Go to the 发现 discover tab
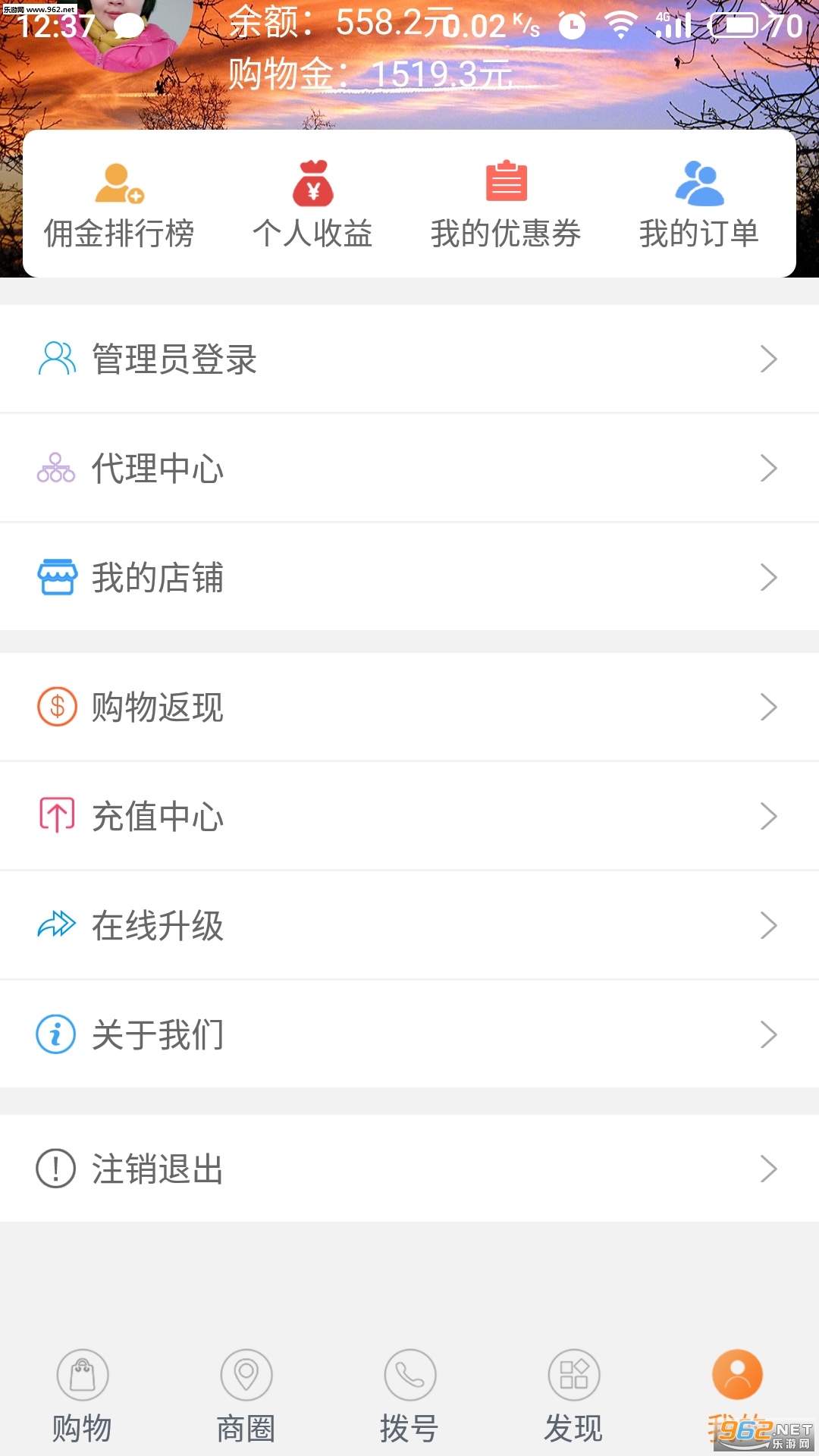Viewport: 819px width, 1456px height. coord(573,1395)
